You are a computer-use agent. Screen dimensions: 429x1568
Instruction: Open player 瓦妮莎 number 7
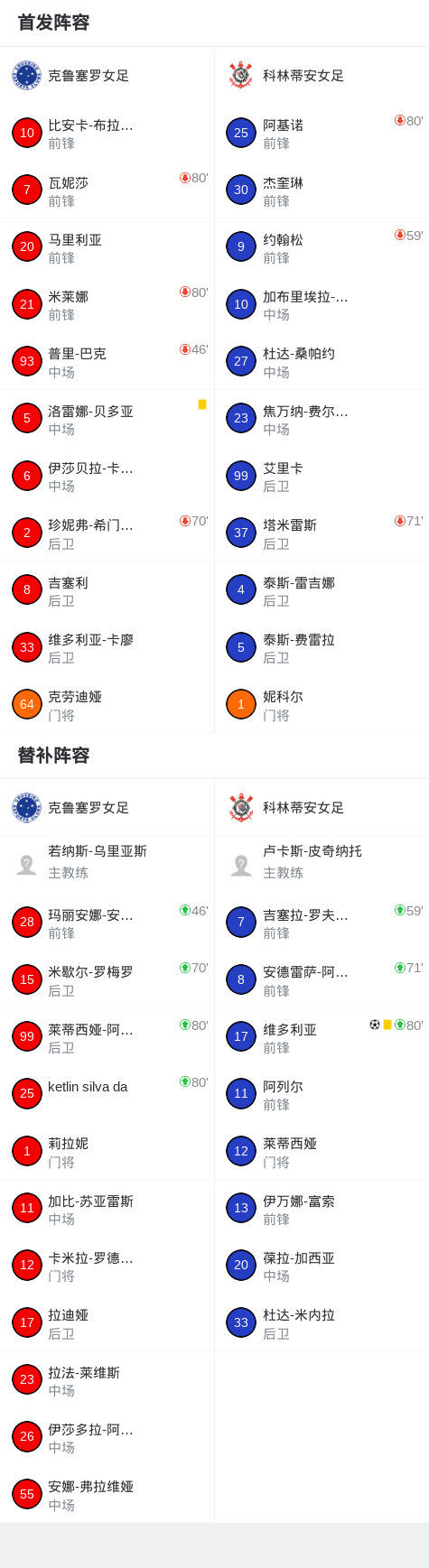107,190
